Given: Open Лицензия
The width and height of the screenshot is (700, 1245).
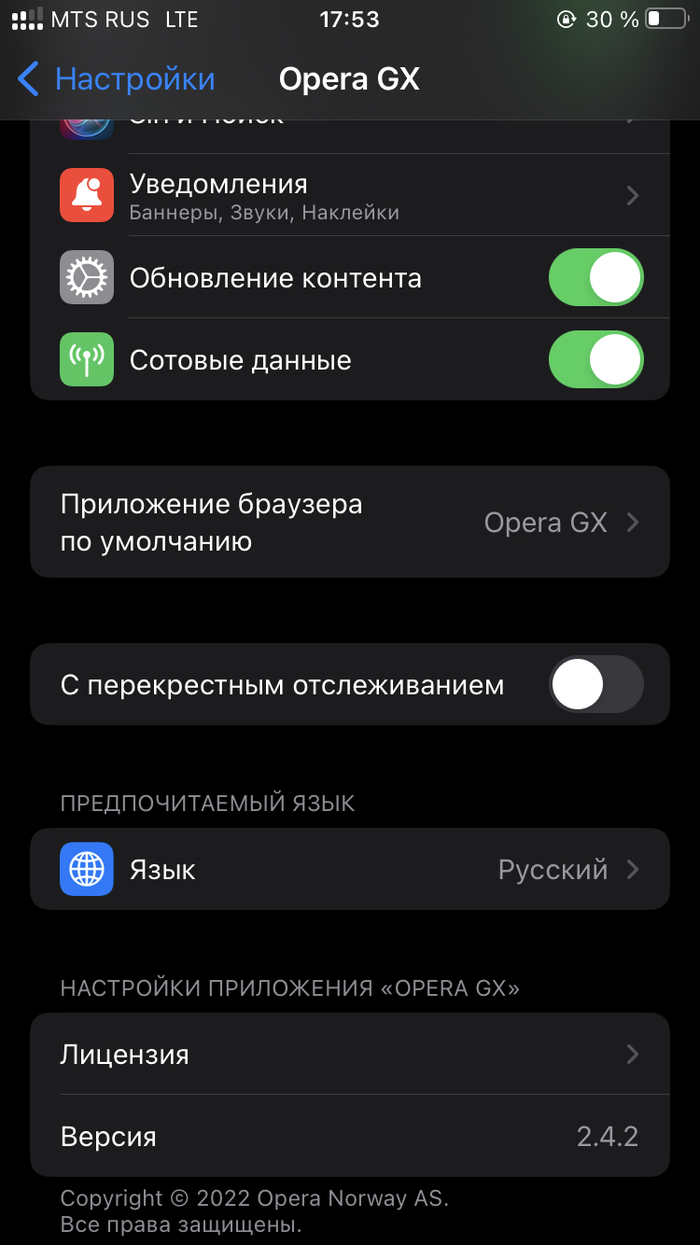Looking at the screenshot, I should tap(350, 1054).
